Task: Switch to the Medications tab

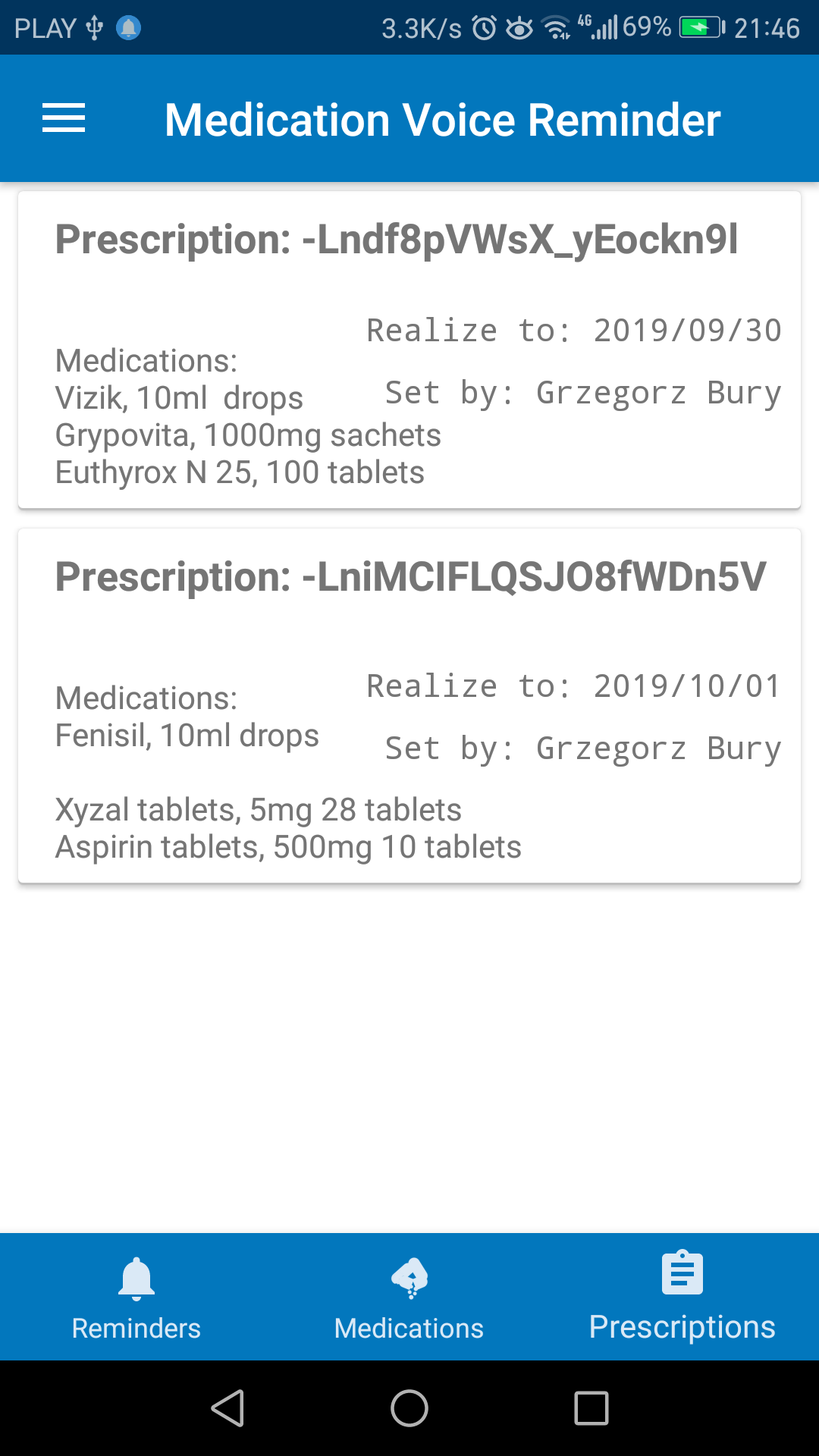Action: tap(409, 1329)
